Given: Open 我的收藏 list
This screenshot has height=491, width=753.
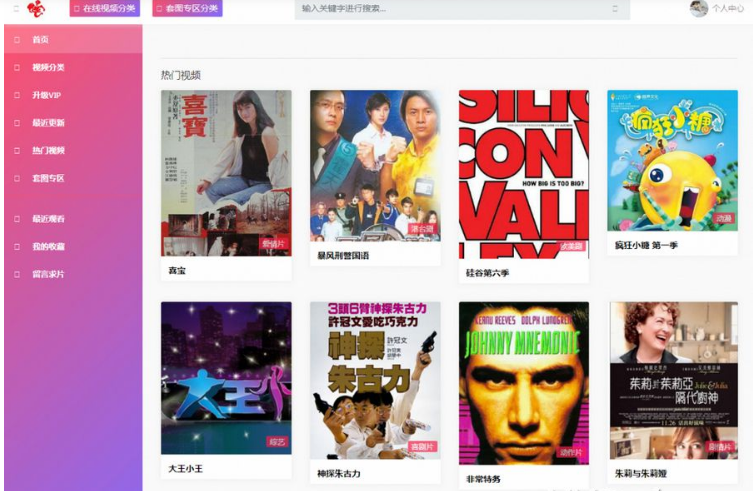Looking at the screenshot, I should 48,246.
